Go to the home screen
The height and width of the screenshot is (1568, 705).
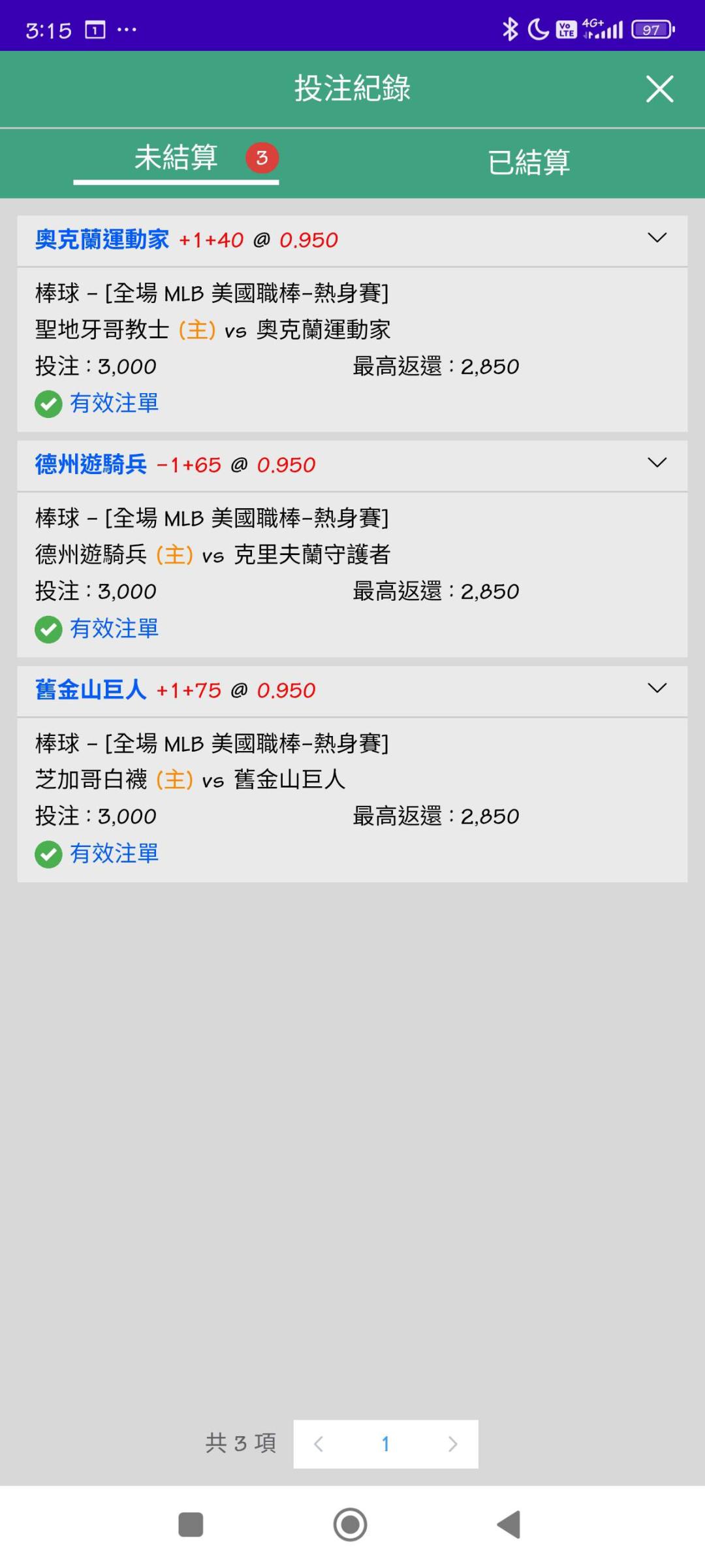[351, 1525]
